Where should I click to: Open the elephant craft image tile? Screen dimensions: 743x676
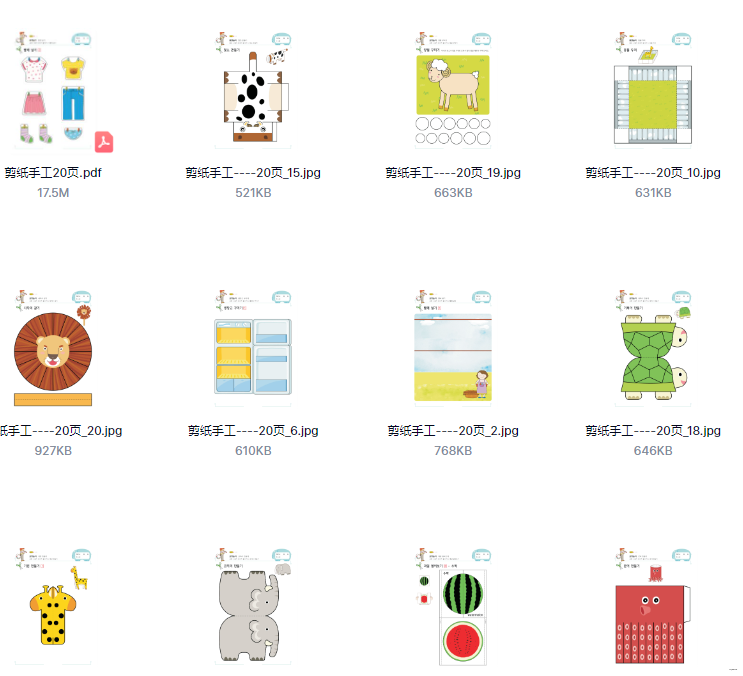[x=253, y=606]
